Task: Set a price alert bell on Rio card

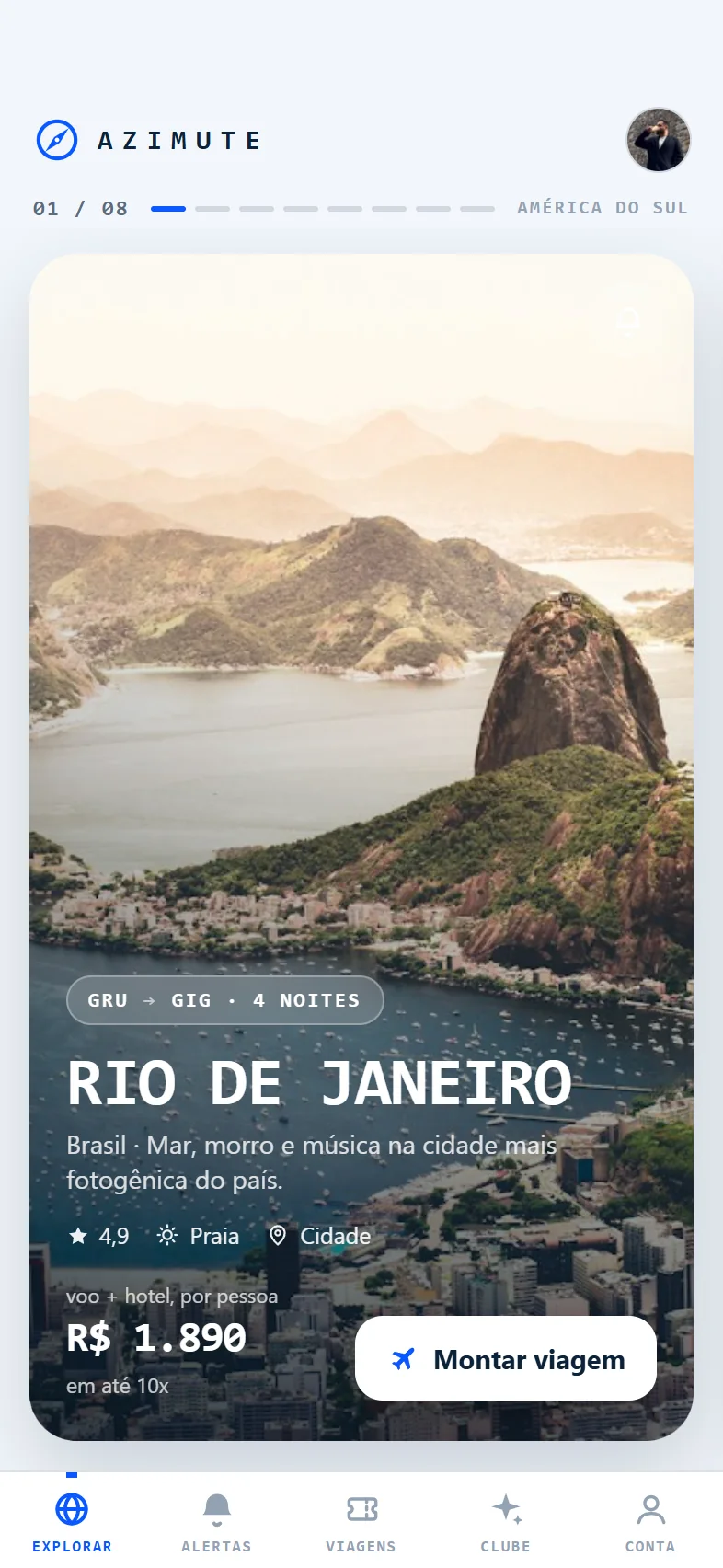Action: (x=627, y=321)
